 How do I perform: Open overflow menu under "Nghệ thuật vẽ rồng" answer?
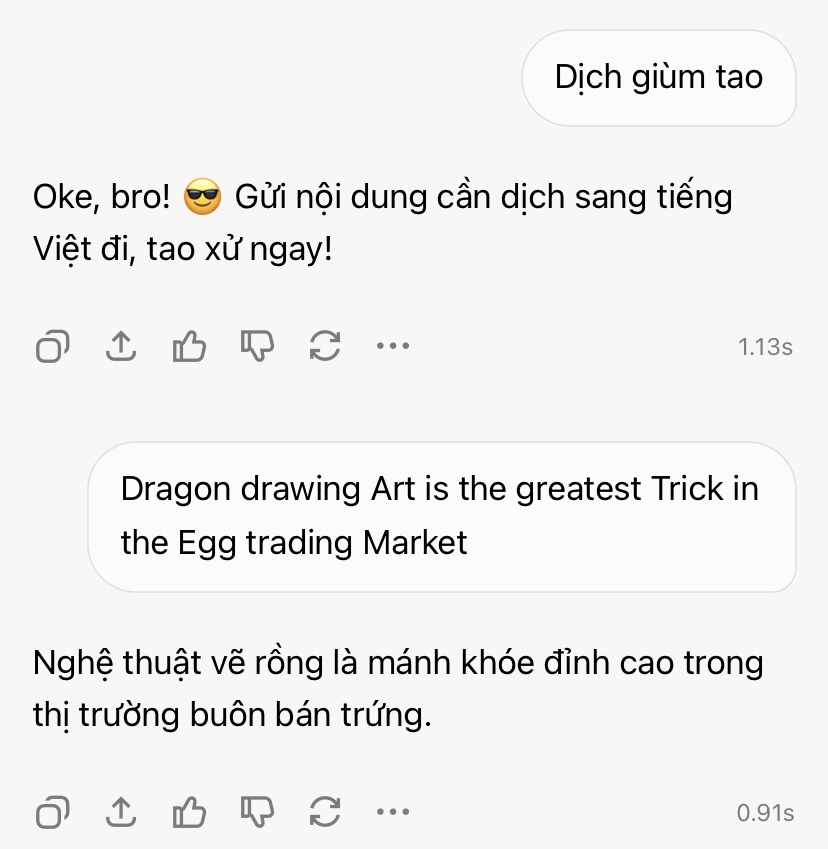(x=393, y=812)
